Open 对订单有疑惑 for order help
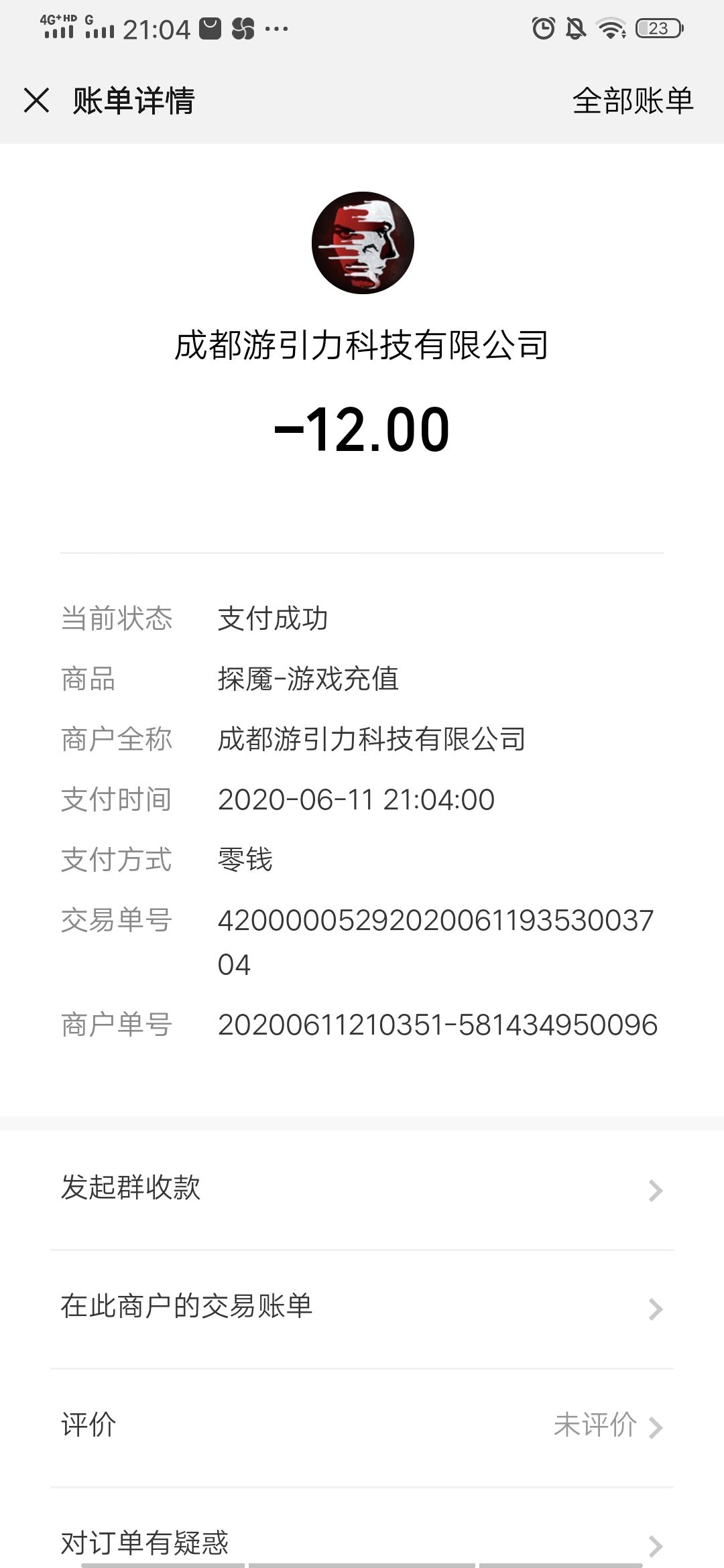The width and height of the screenshot is (724, 1568). click(362, 1543)
